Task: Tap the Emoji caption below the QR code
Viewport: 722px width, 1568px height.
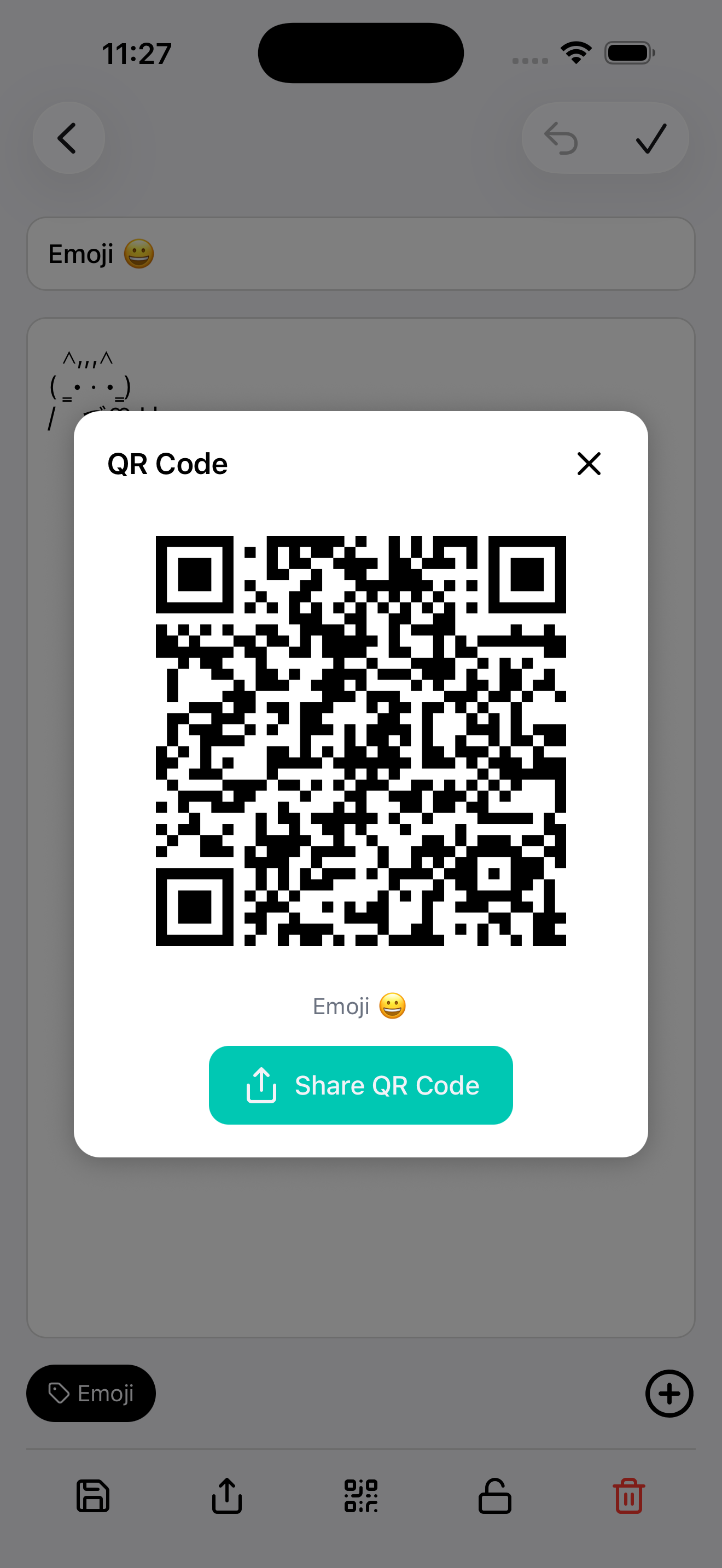Action: pos(360,1005)
